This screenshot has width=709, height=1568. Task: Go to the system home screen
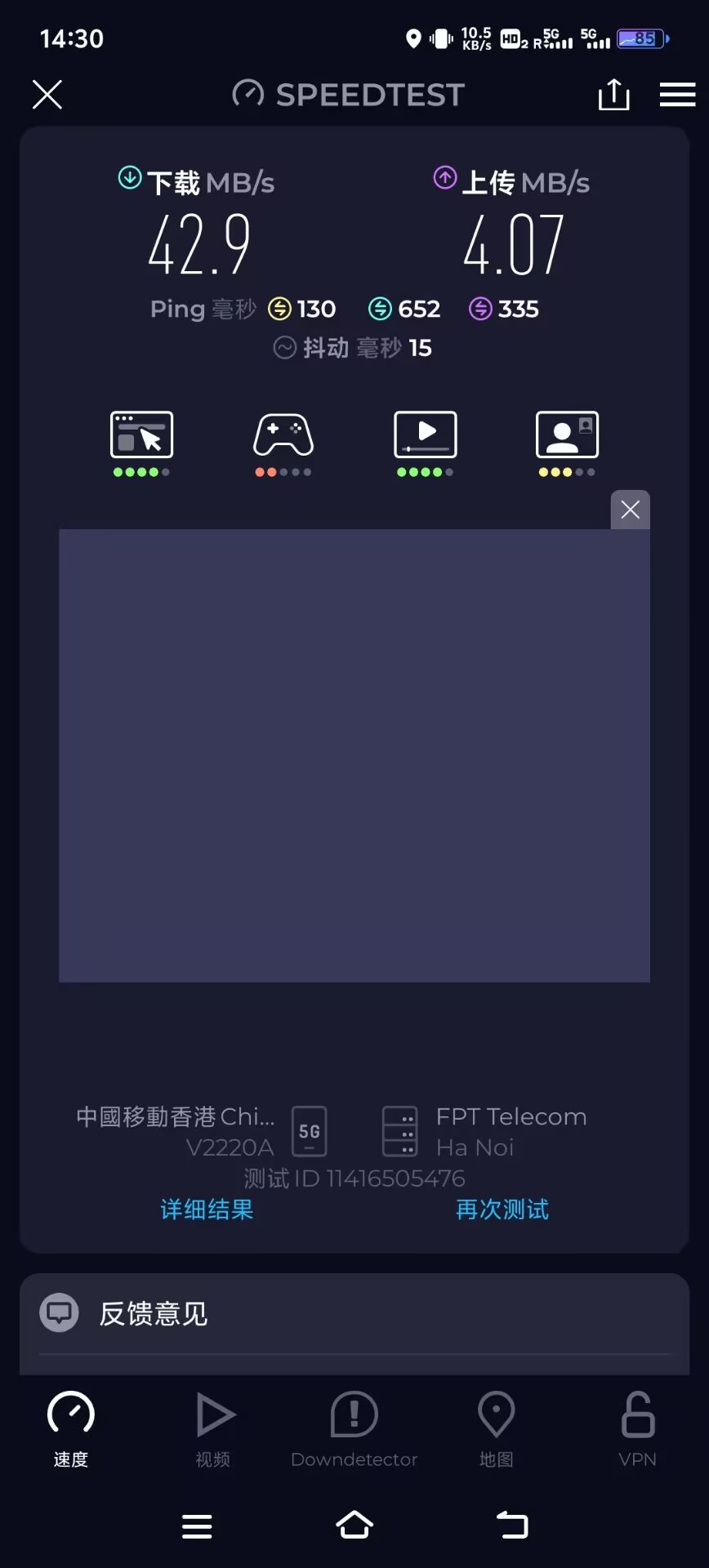click(x=354, y=1525)
